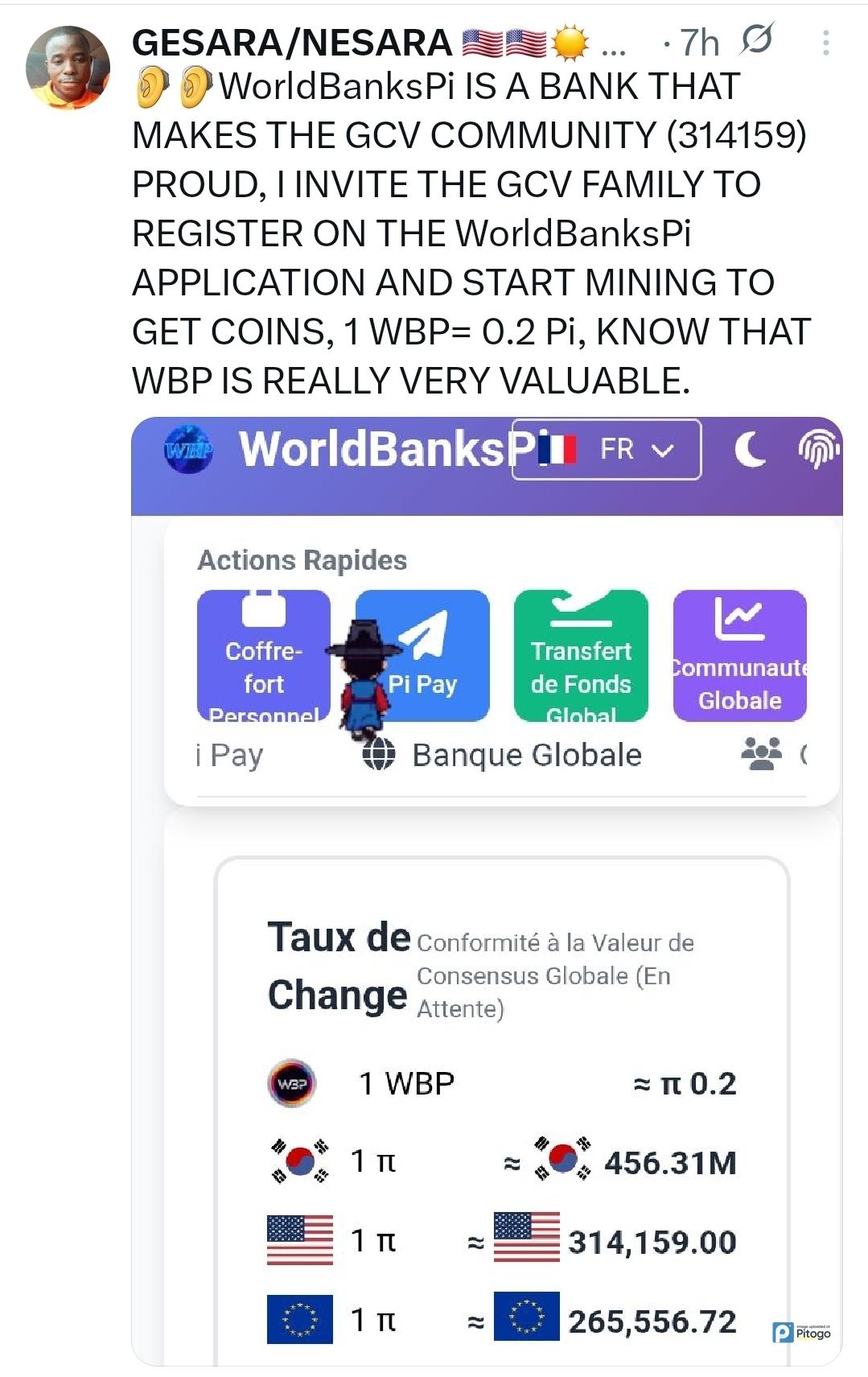
Task: Open the GESARA/NESARA profile picture
Action: point(68,68)
